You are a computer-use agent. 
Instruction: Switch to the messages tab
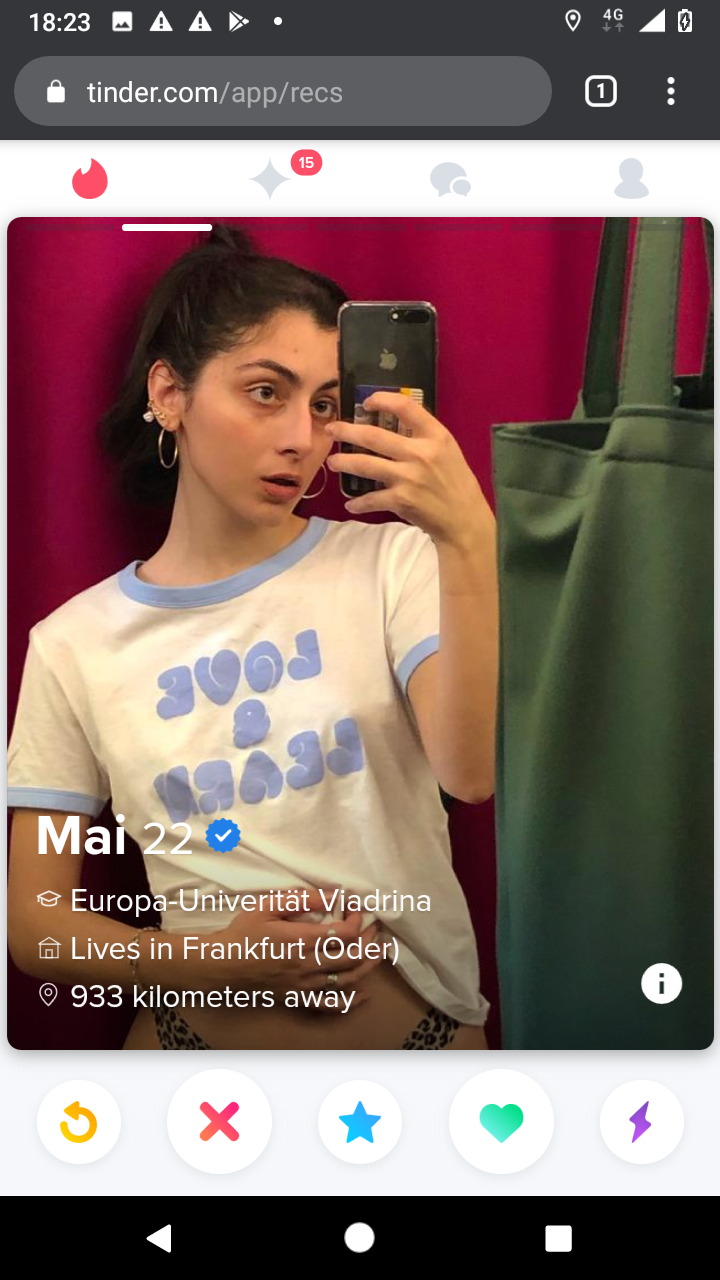(450, 181)
